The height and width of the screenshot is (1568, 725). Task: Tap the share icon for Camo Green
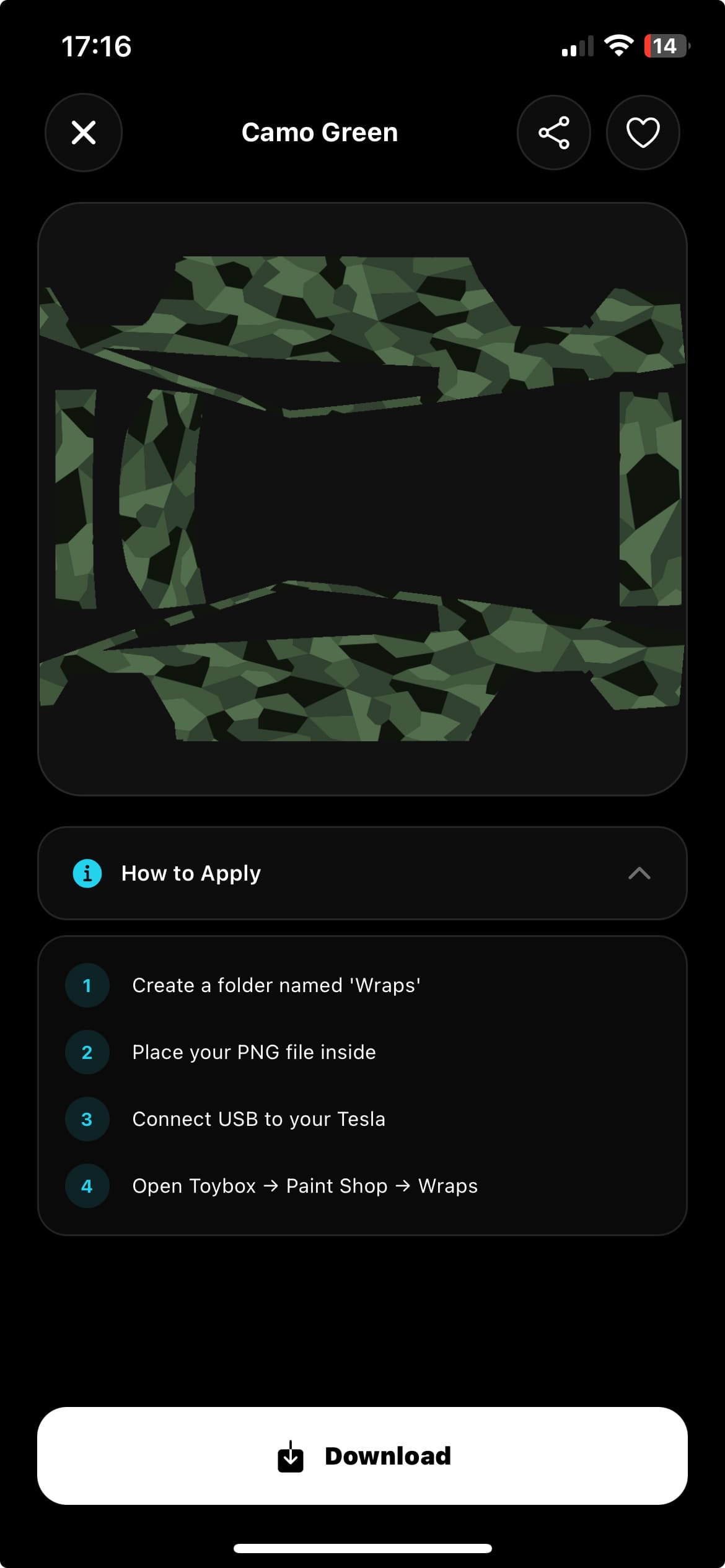553,133
